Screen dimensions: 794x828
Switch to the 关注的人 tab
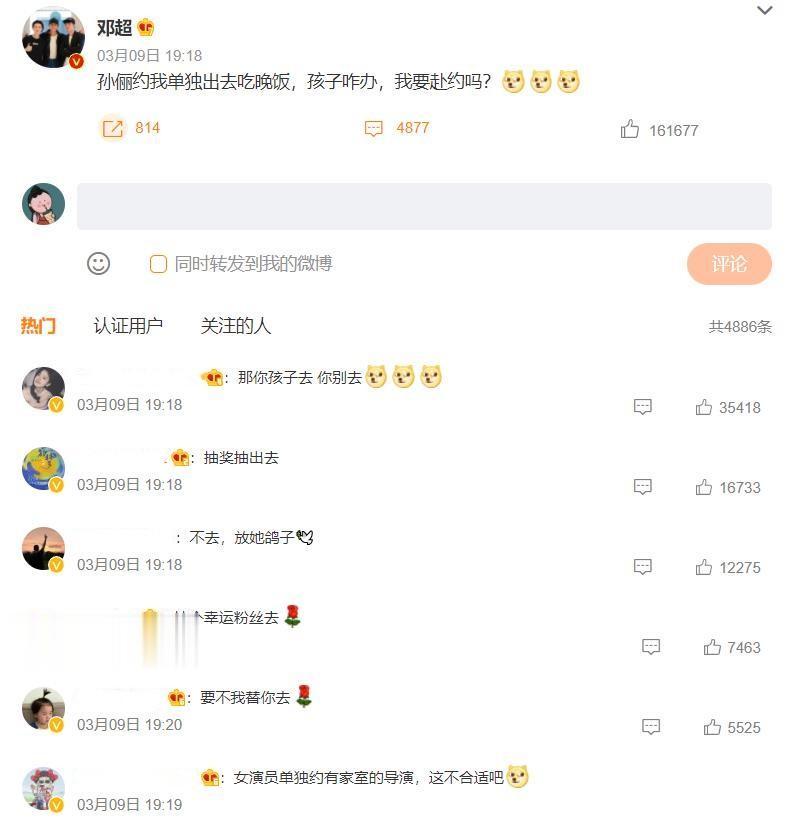[x=235, y=326]
